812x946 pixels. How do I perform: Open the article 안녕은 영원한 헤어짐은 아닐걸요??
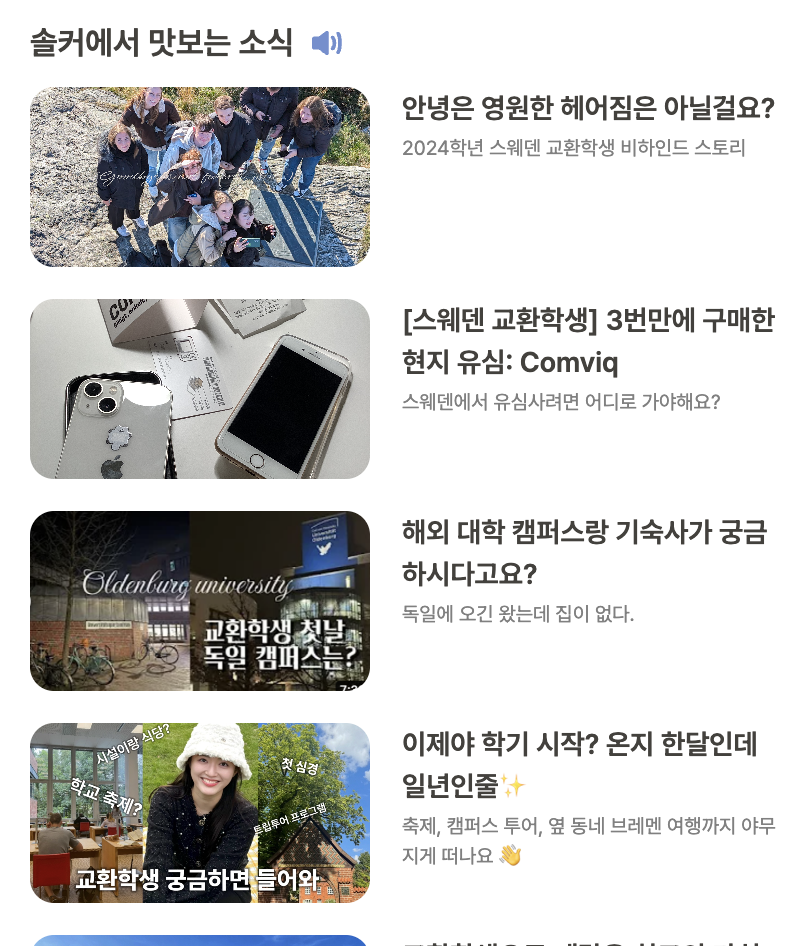click(587, 108)
